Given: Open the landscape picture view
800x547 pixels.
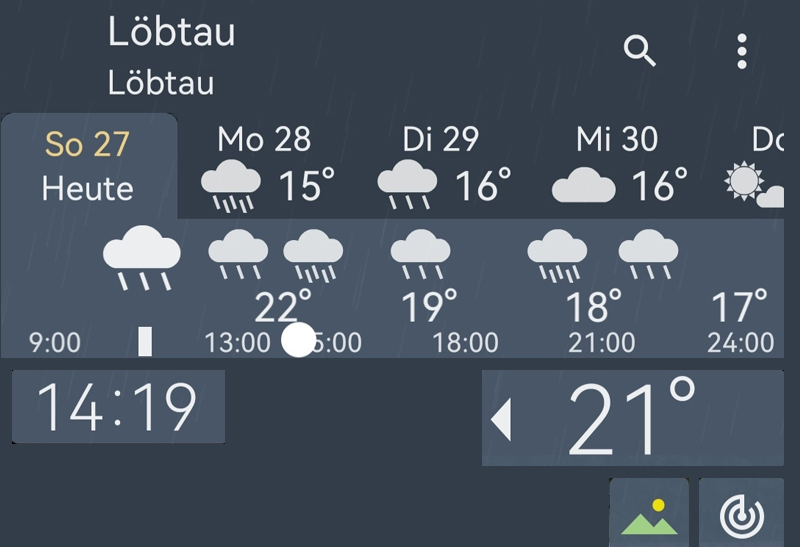Looking at the screenshot, I should (x=649, y=513).
